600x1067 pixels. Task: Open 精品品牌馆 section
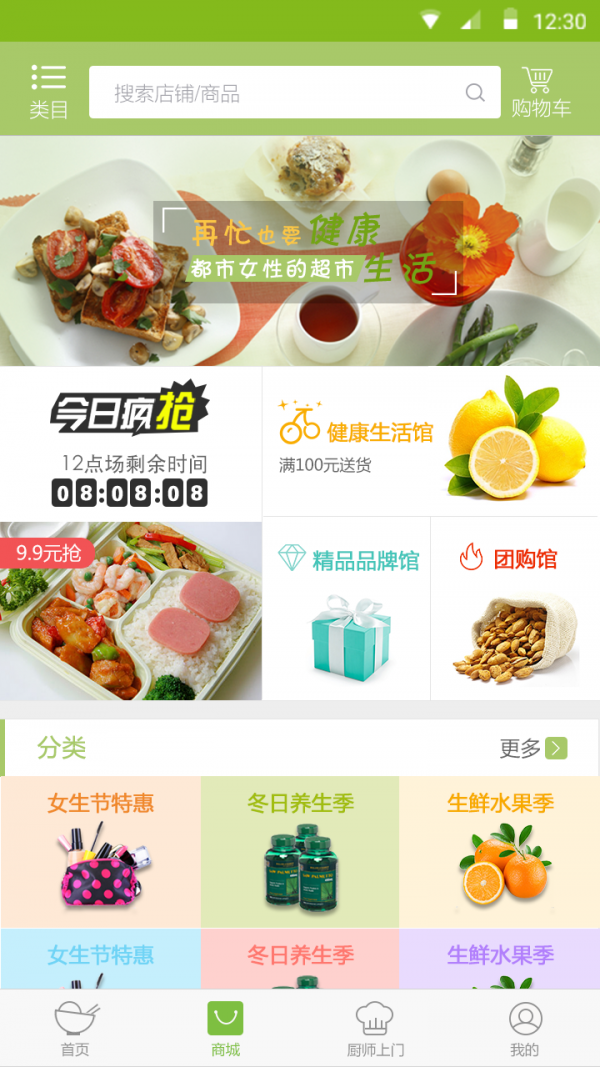pyautogui.click(x=346, y=608)
